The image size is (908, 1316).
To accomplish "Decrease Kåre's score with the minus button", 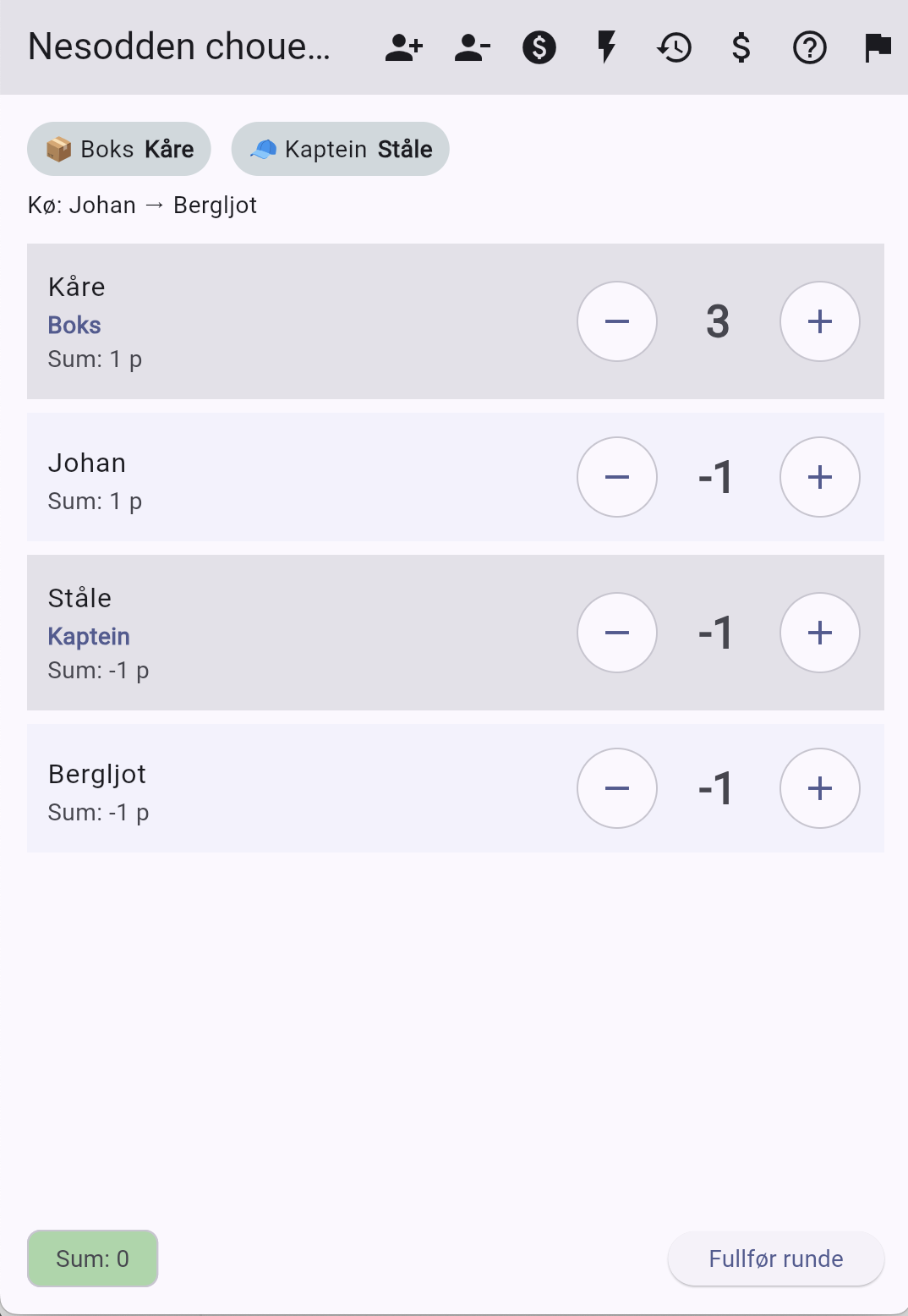I will pyautogui.click(x=617, y=321).
